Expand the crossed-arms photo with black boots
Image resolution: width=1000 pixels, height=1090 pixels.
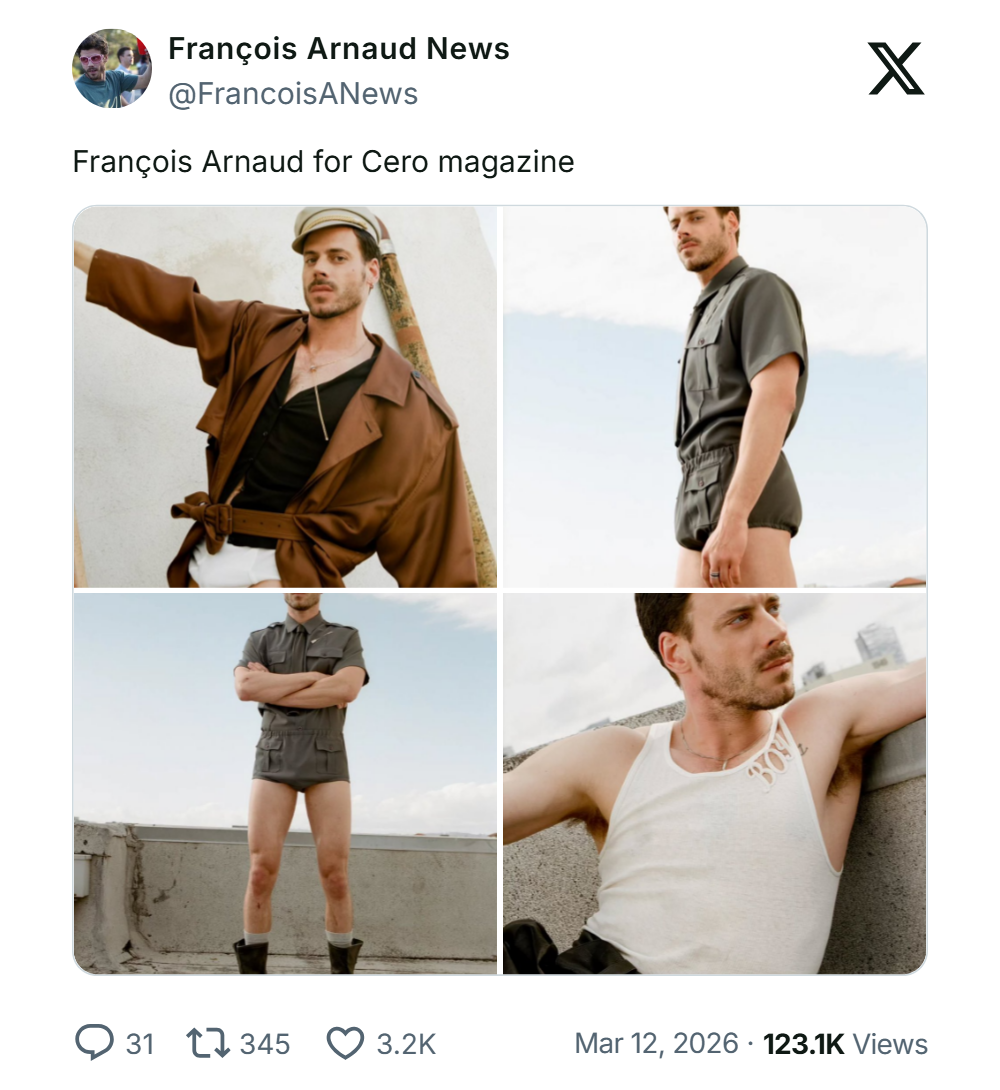point(285,783)
